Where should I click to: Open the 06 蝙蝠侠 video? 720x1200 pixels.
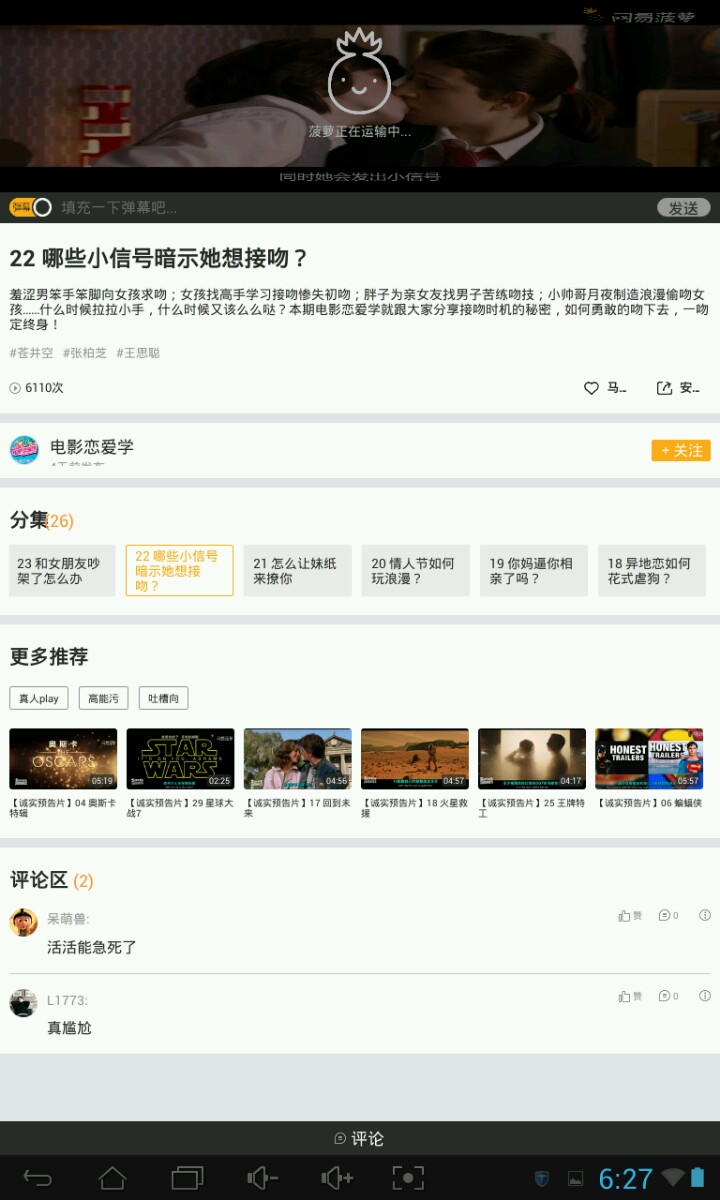649,759
